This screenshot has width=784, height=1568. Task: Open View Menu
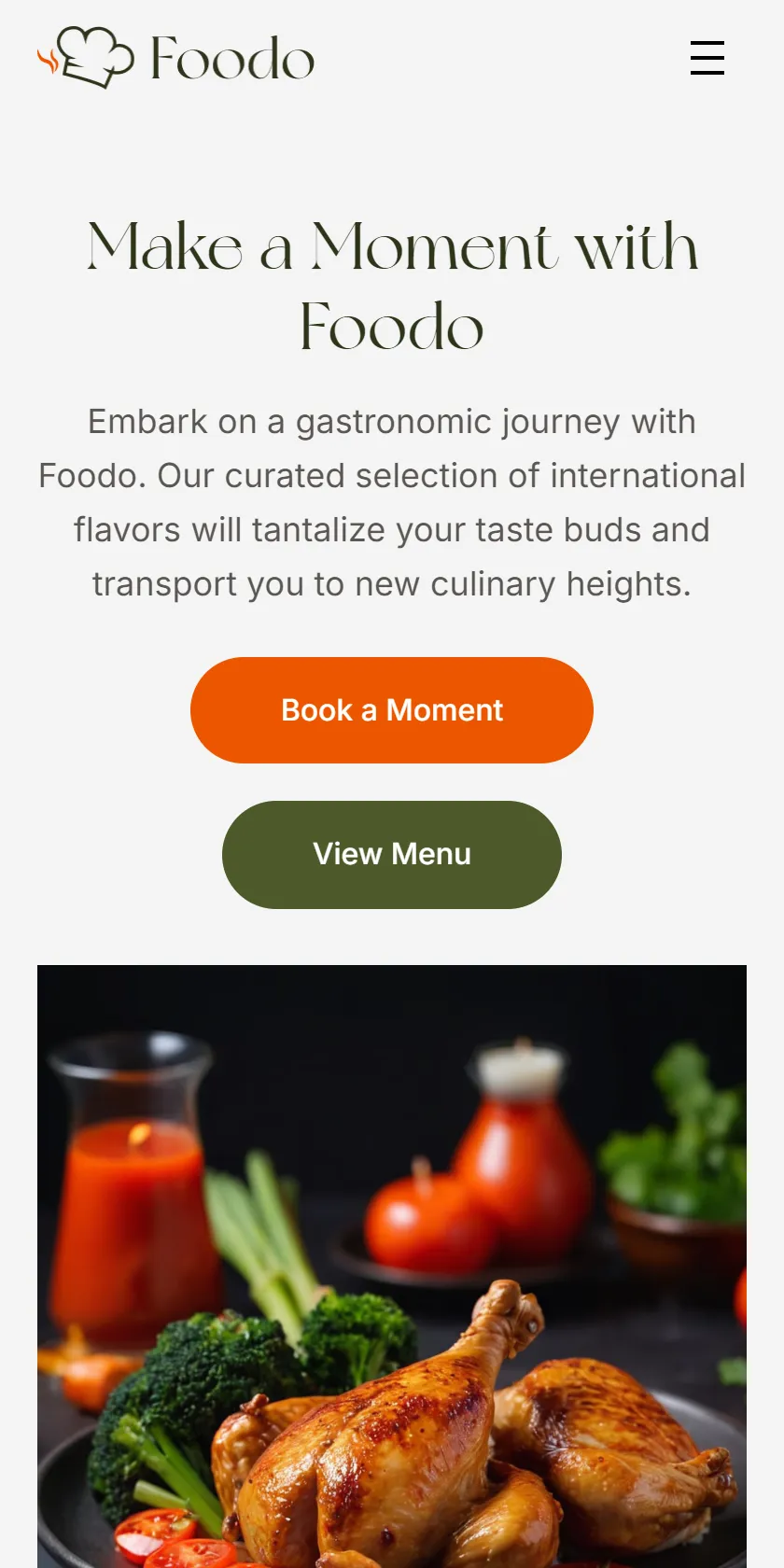(x=392, y=854)
